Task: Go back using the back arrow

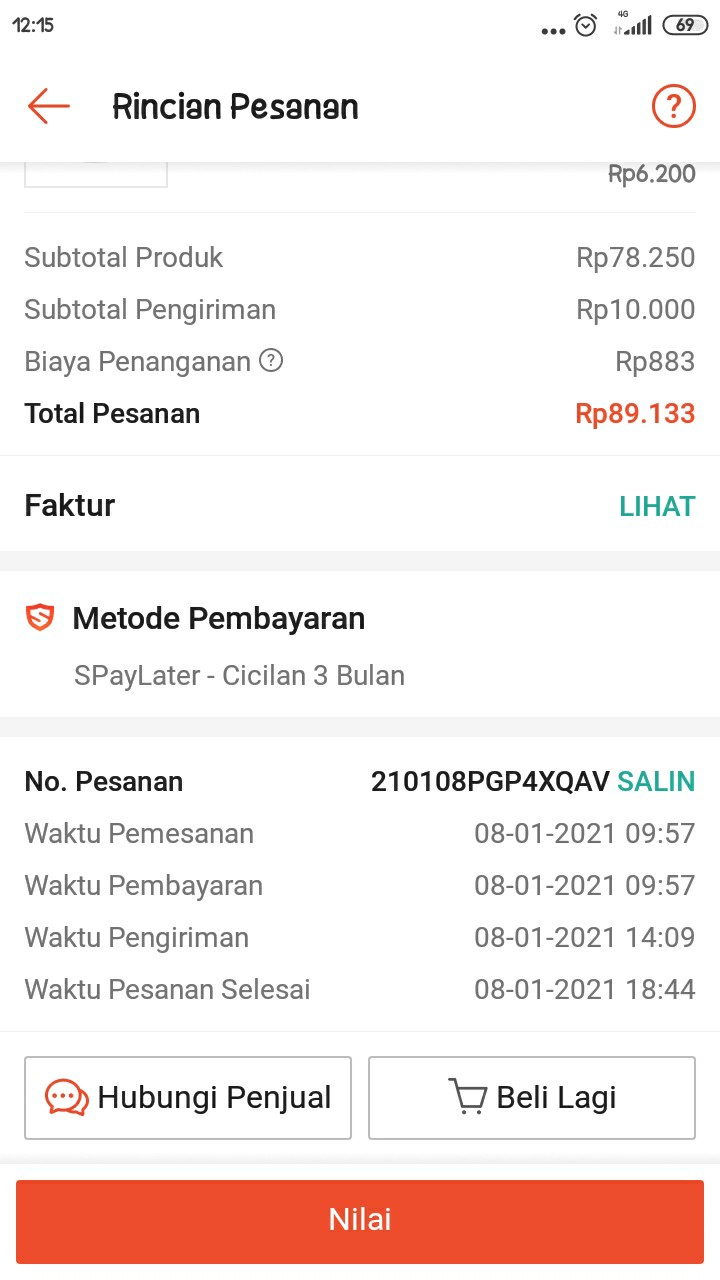Action: (x=48, y=106)
